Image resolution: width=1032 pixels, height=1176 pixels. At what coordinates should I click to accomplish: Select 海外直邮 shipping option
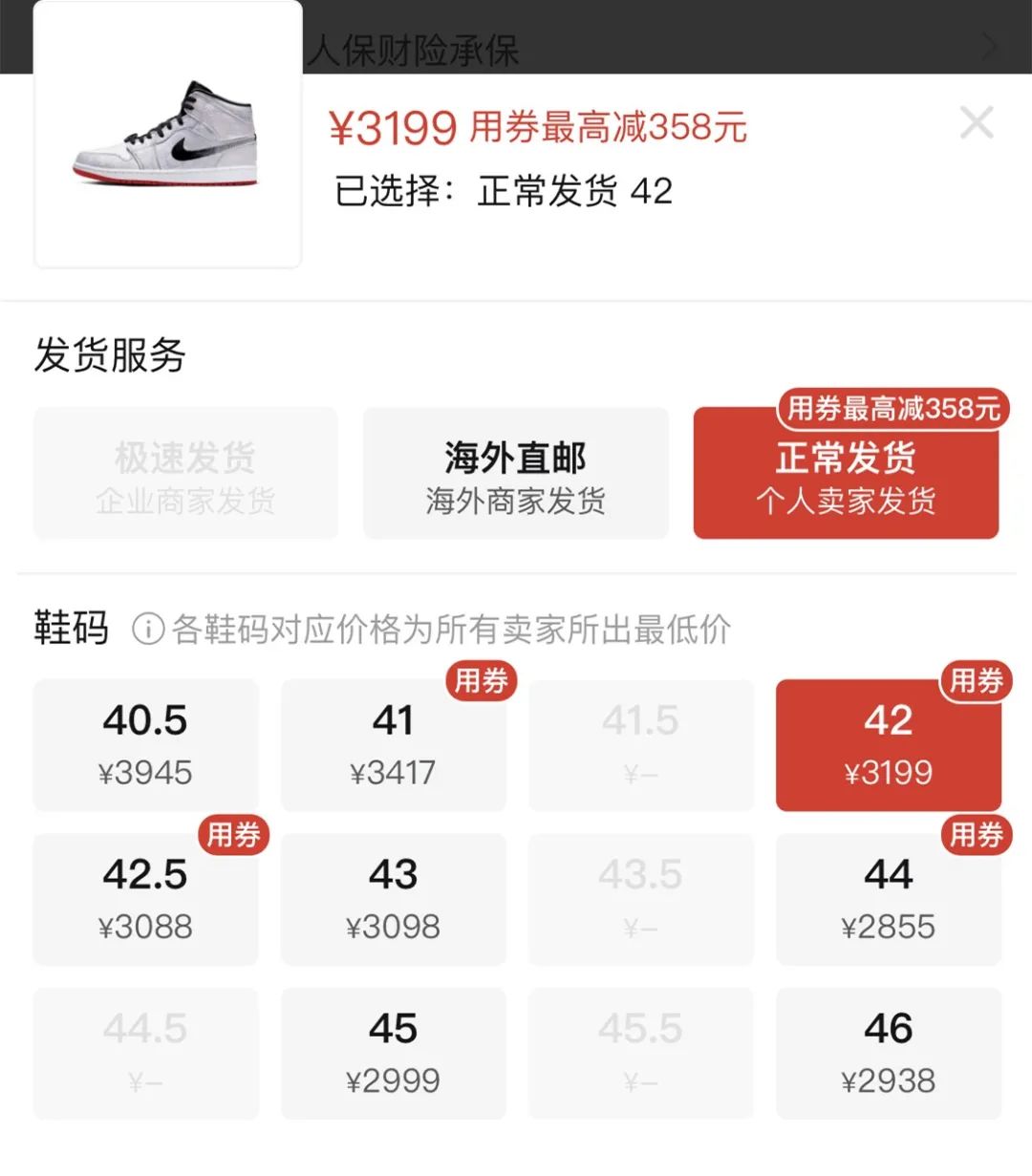[515, 473]
